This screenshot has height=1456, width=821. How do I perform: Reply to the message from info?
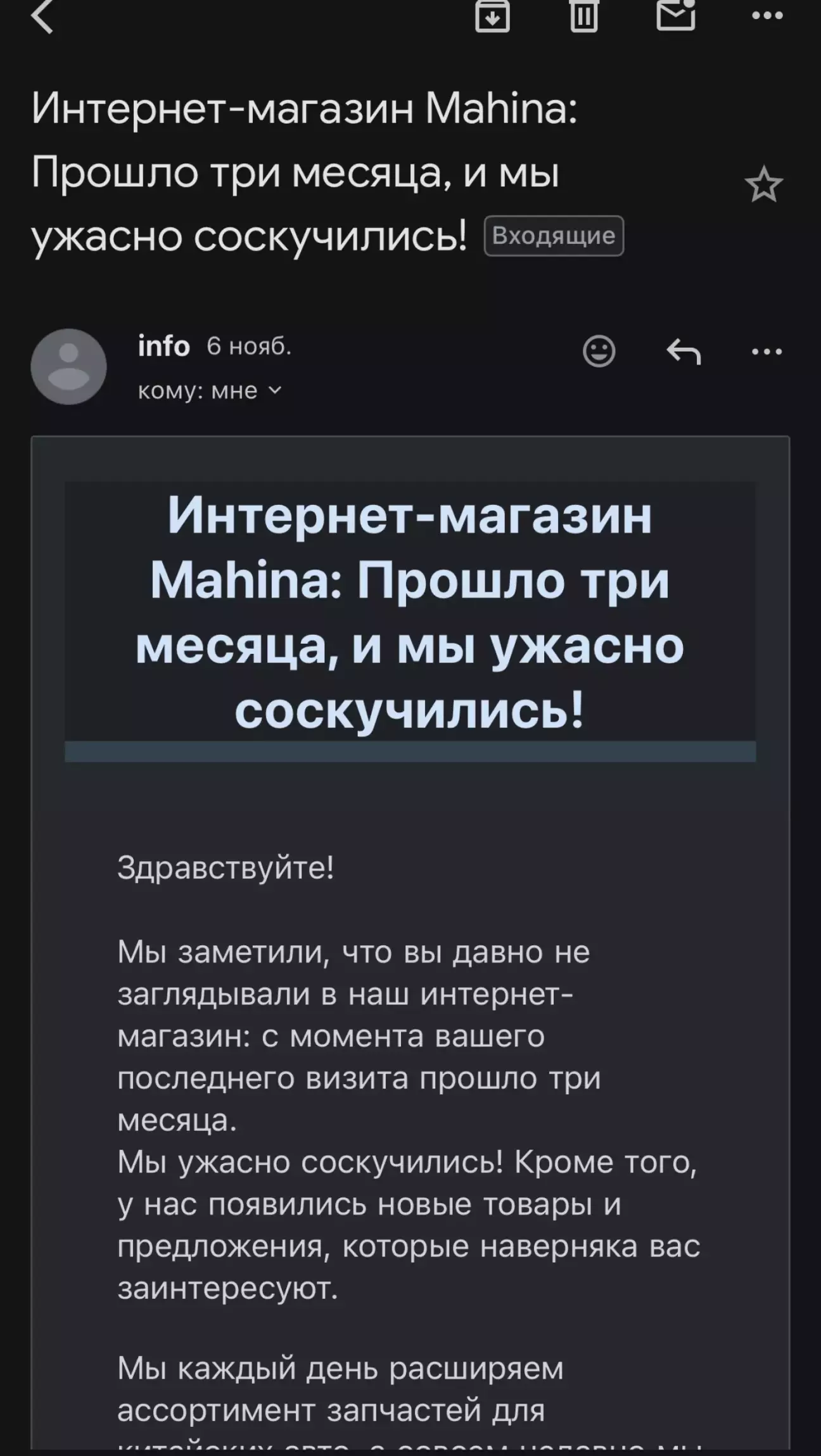coord(684,351)
